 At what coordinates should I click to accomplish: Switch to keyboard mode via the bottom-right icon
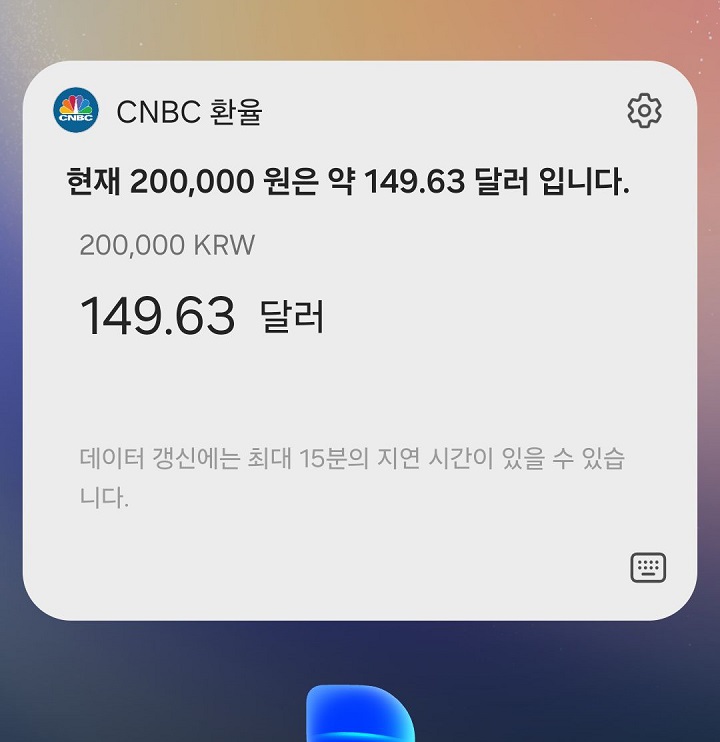(x=649, y=565)
